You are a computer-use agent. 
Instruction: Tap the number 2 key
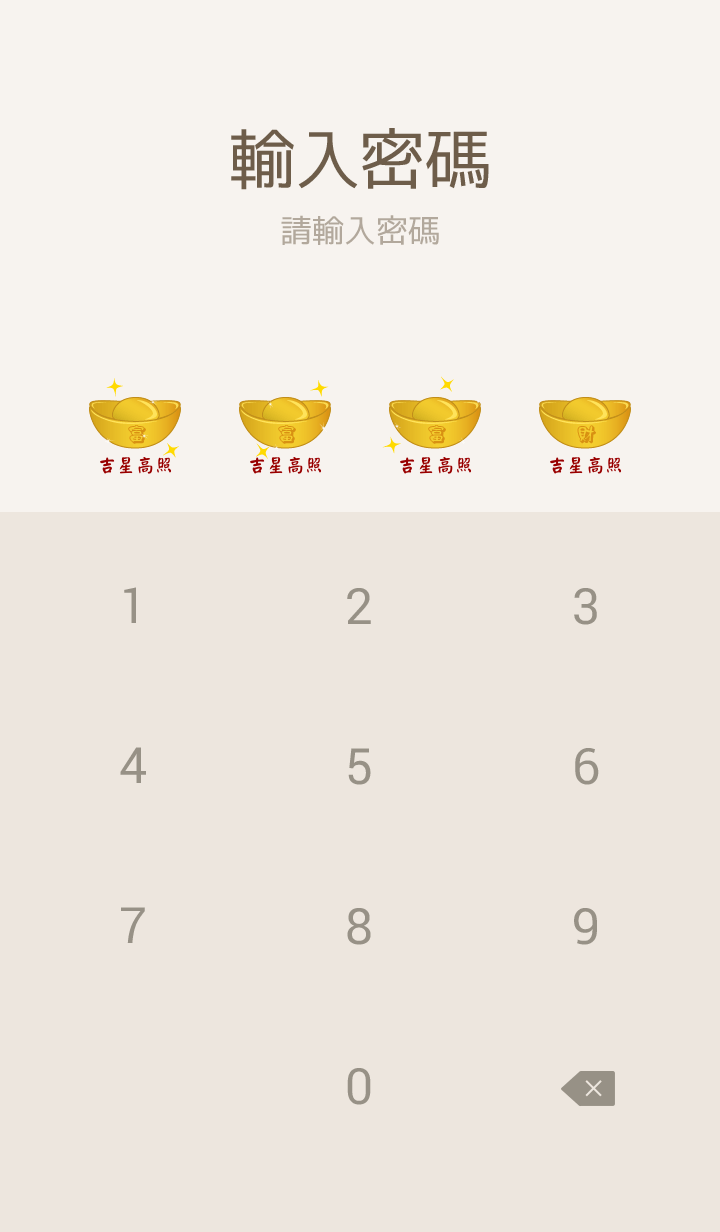coord(359,607)
